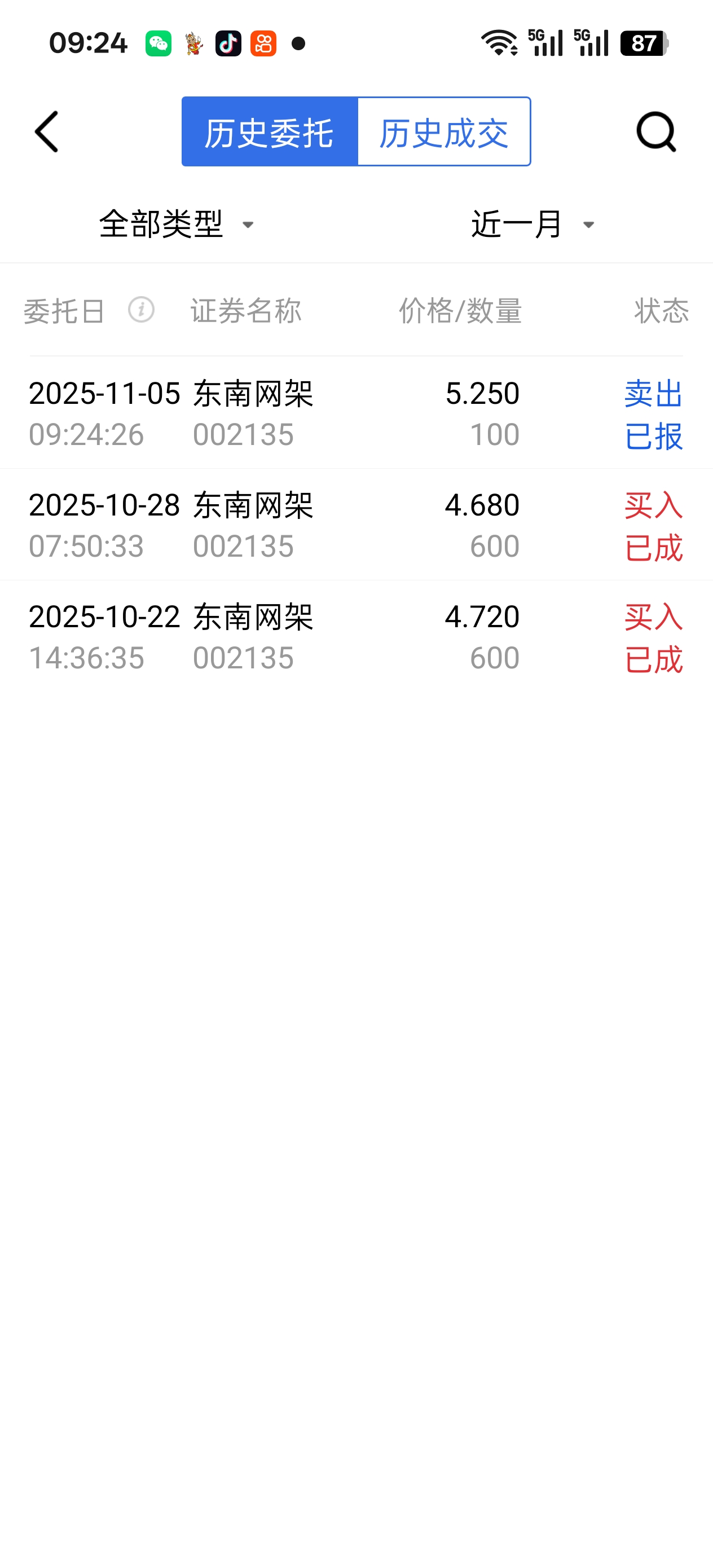Screen dimensions: 713x1568
Task: Go back using the top-left arrow
Action: click(x=47, y=131)
